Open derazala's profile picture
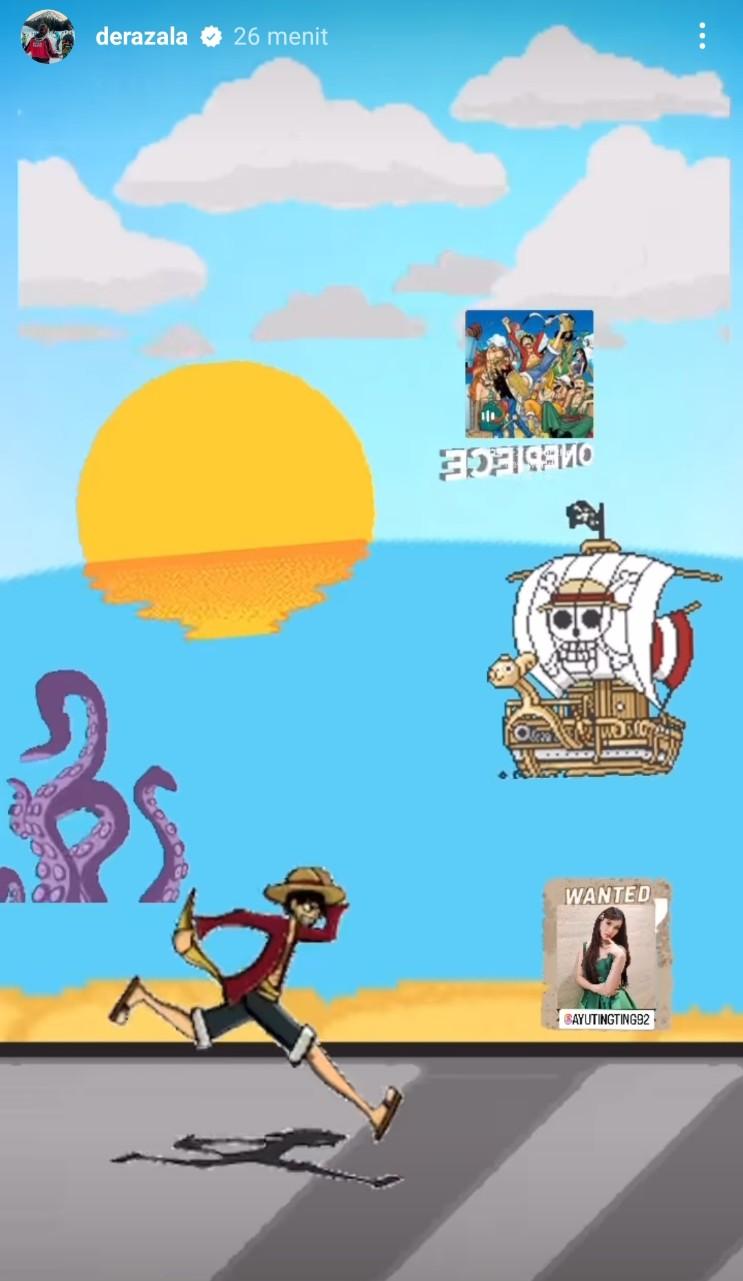Viewport: 743px width, 1281px height. point(47,37)
